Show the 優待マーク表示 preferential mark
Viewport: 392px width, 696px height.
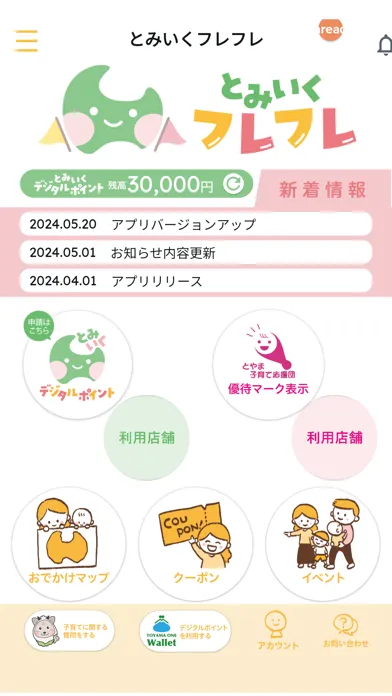coord(268,364)
